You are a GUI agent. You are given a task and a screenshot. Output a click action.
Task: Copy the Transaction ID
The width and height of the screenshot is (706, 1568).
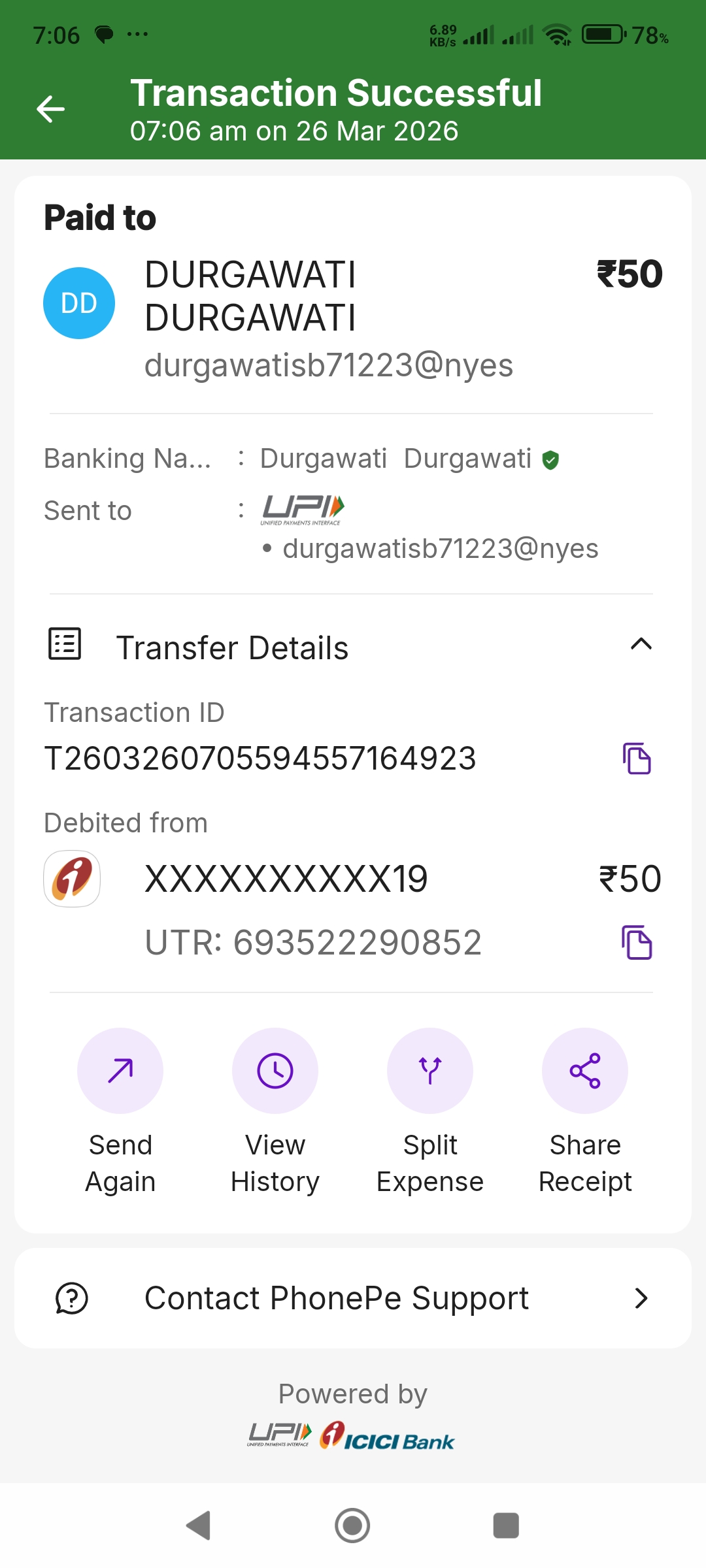coord(637,759)
